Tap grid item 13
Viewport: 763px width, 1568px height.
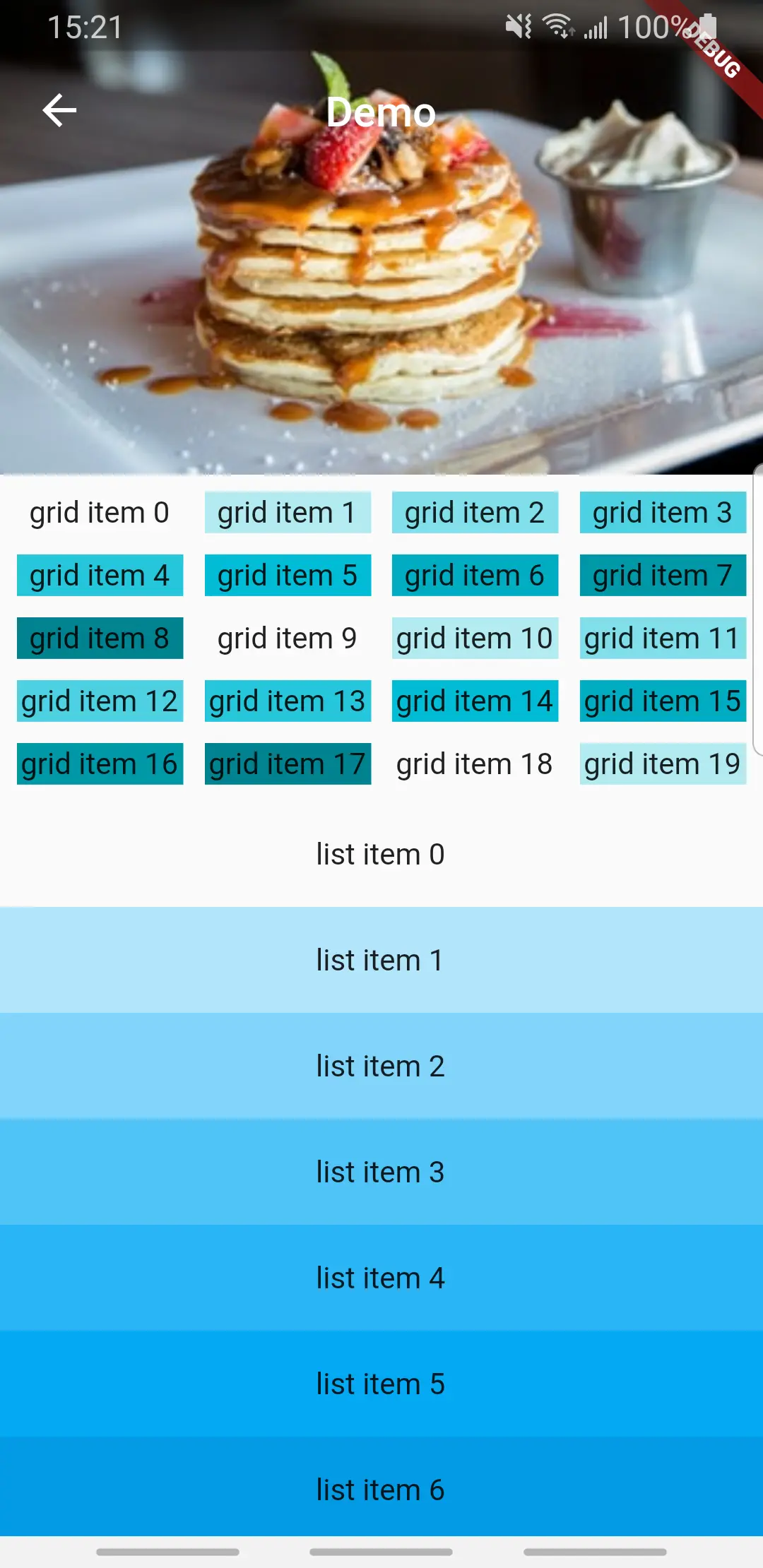click(x=288, y=701)
